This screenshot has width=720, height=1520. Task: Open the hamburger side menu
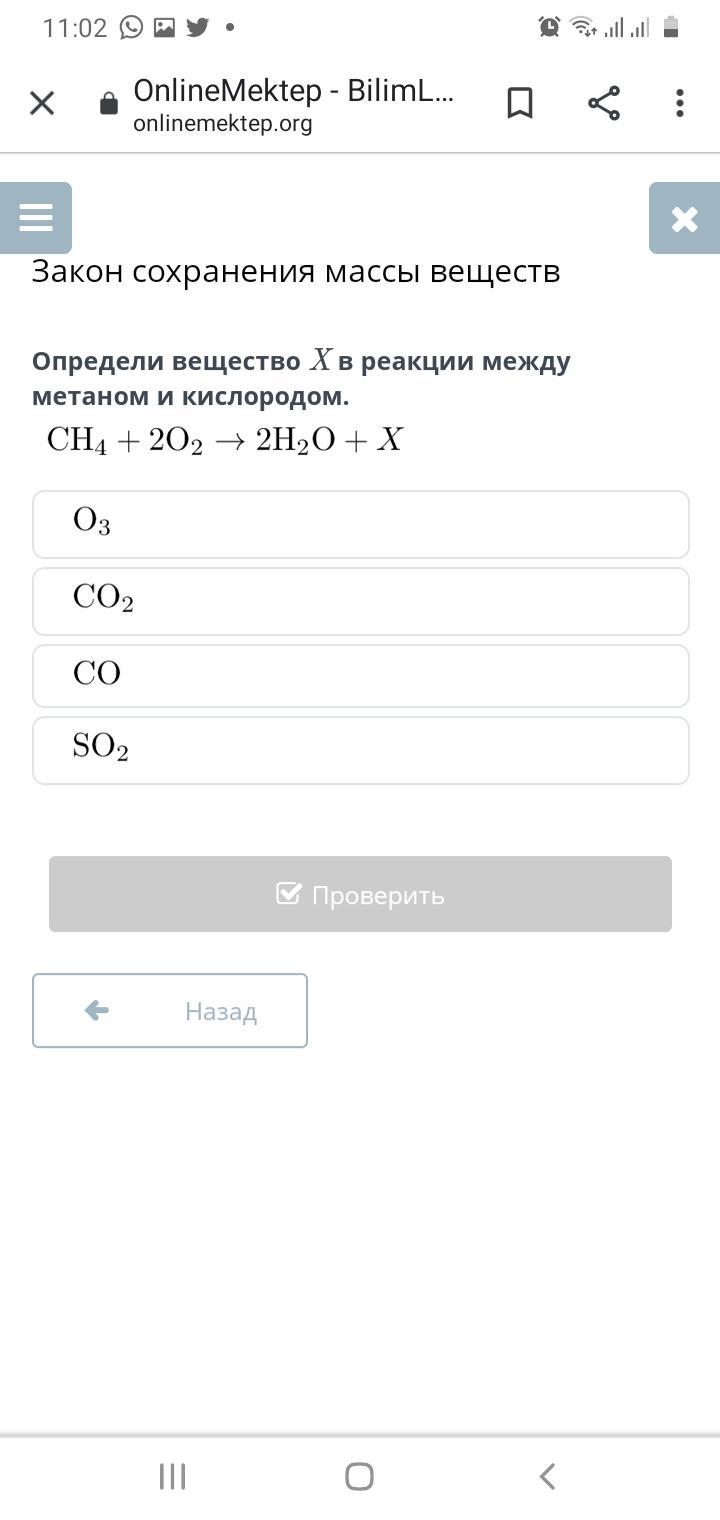click(36, 218)
